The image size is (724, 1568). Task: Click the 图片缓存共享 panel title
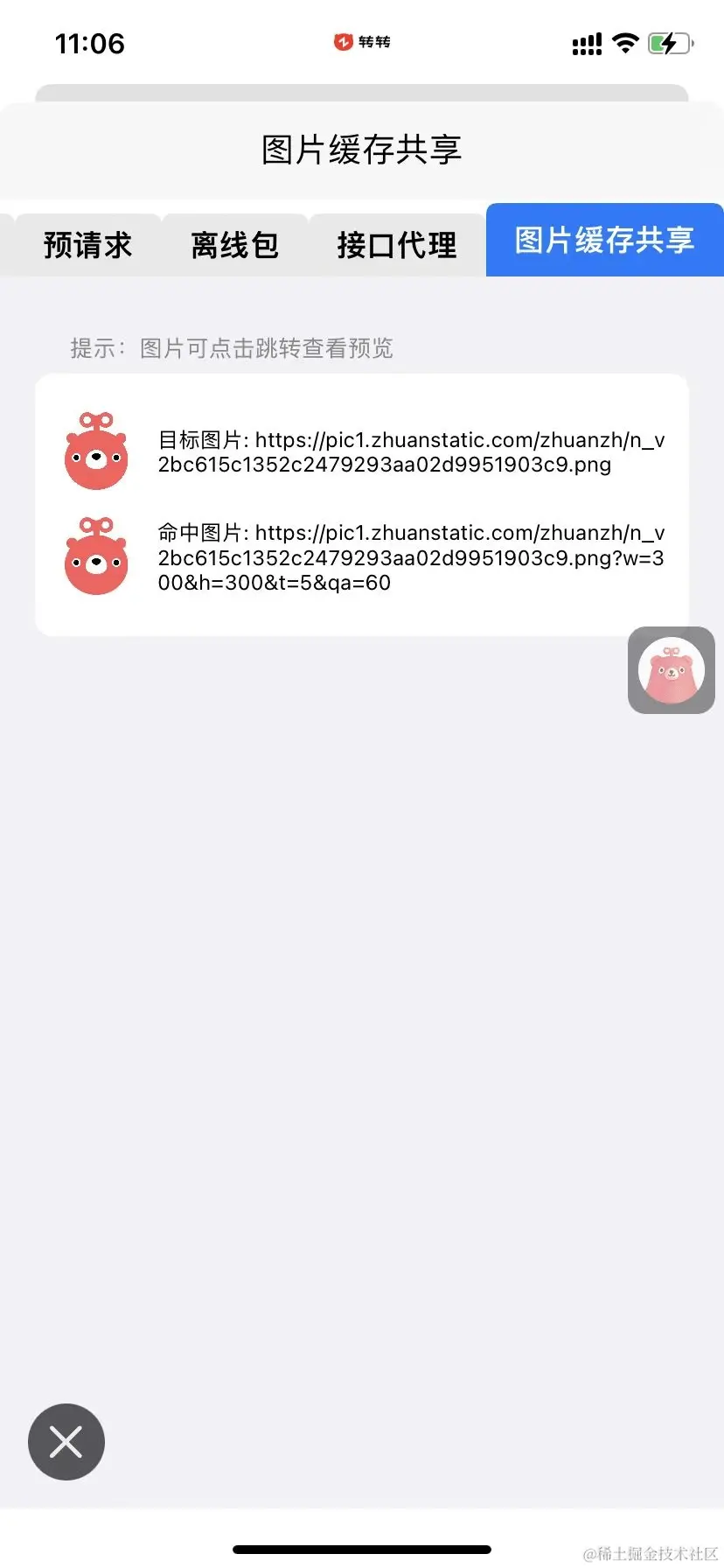coord(362,150)
